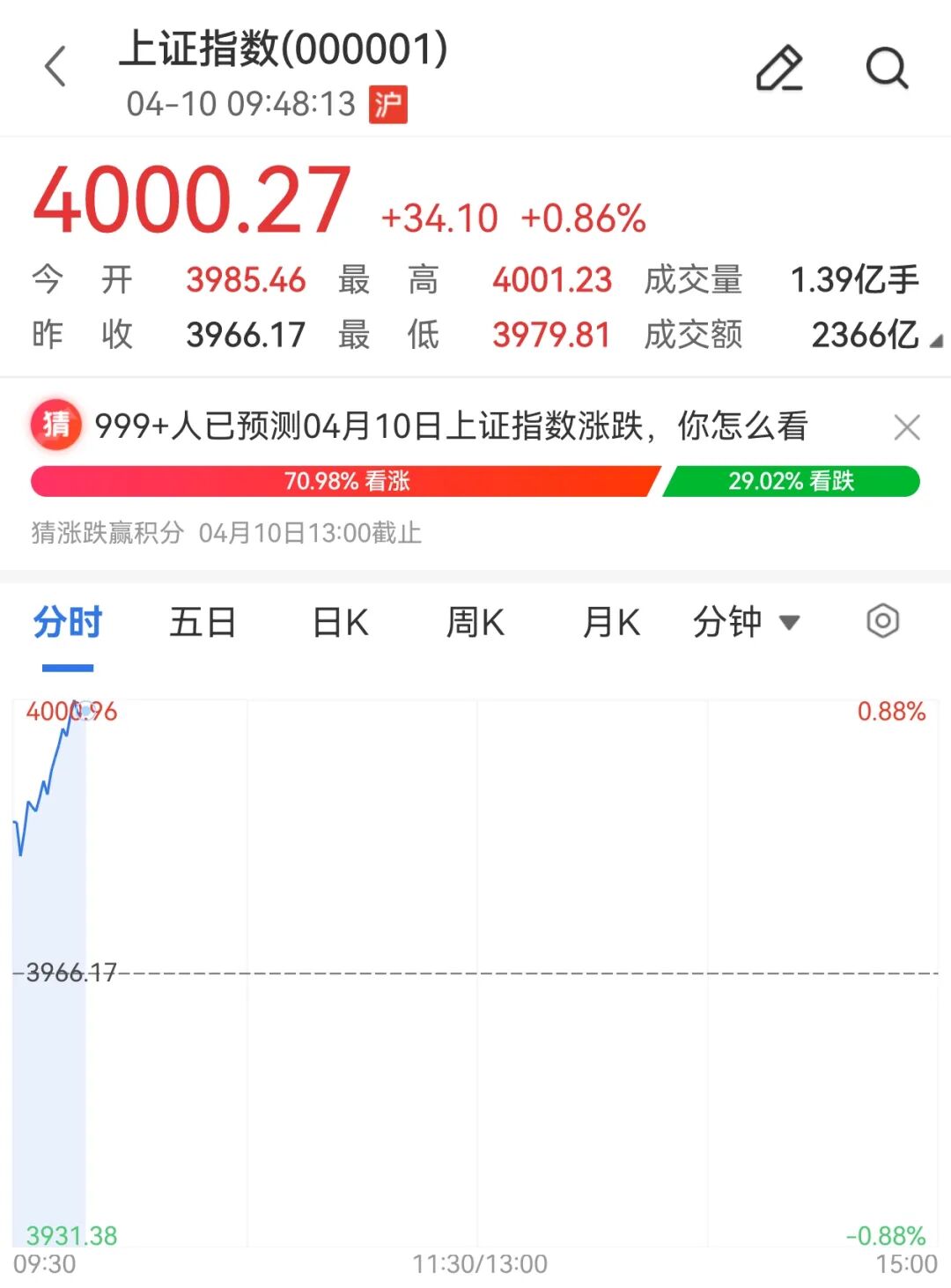
Task: Vote 看涨 on the prediction bar
Action: 346,481
